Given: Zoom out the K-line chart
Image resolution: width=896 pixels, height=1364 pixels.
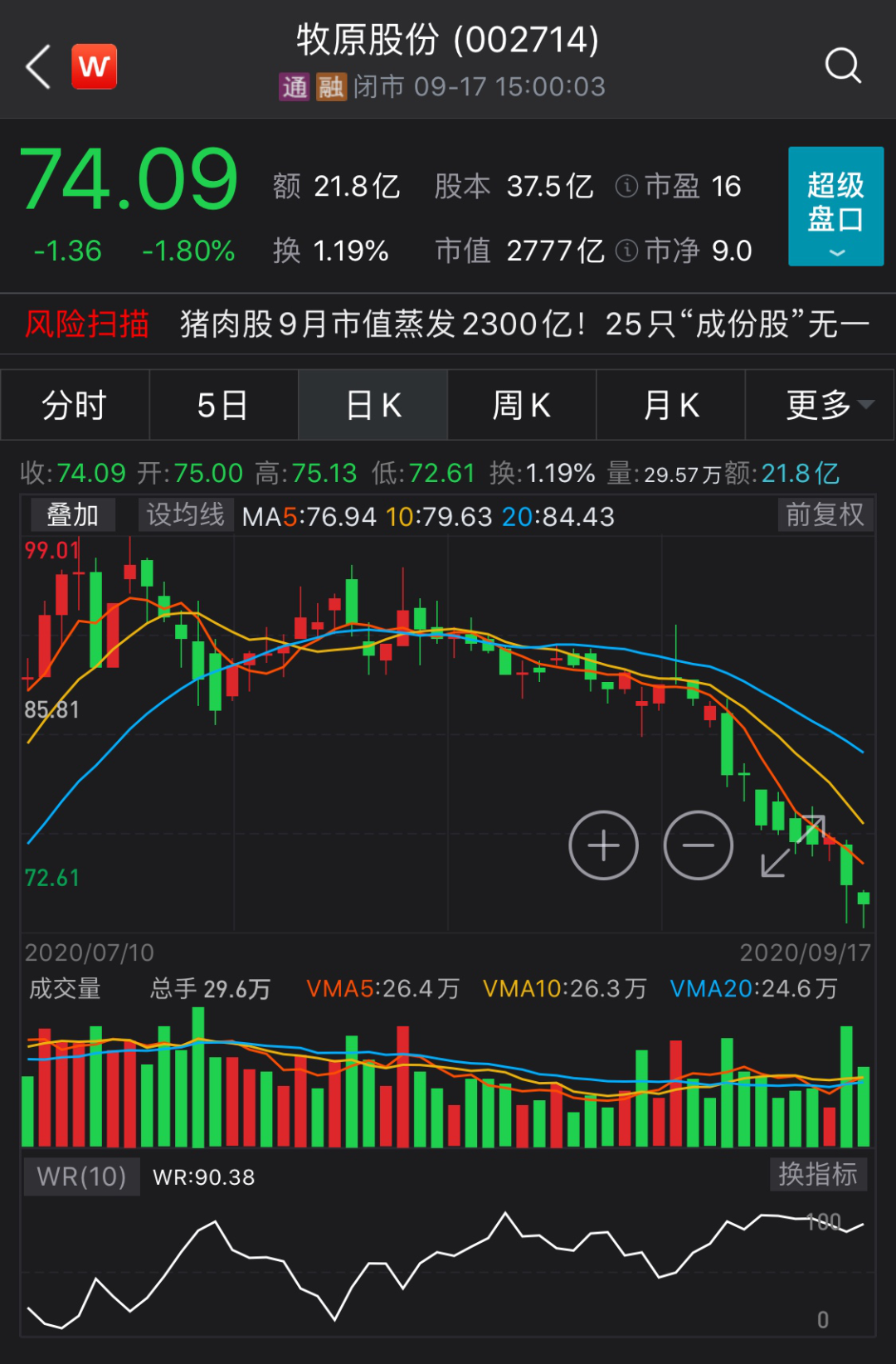Looking at the screenshot, I should [x=699, y=845].
